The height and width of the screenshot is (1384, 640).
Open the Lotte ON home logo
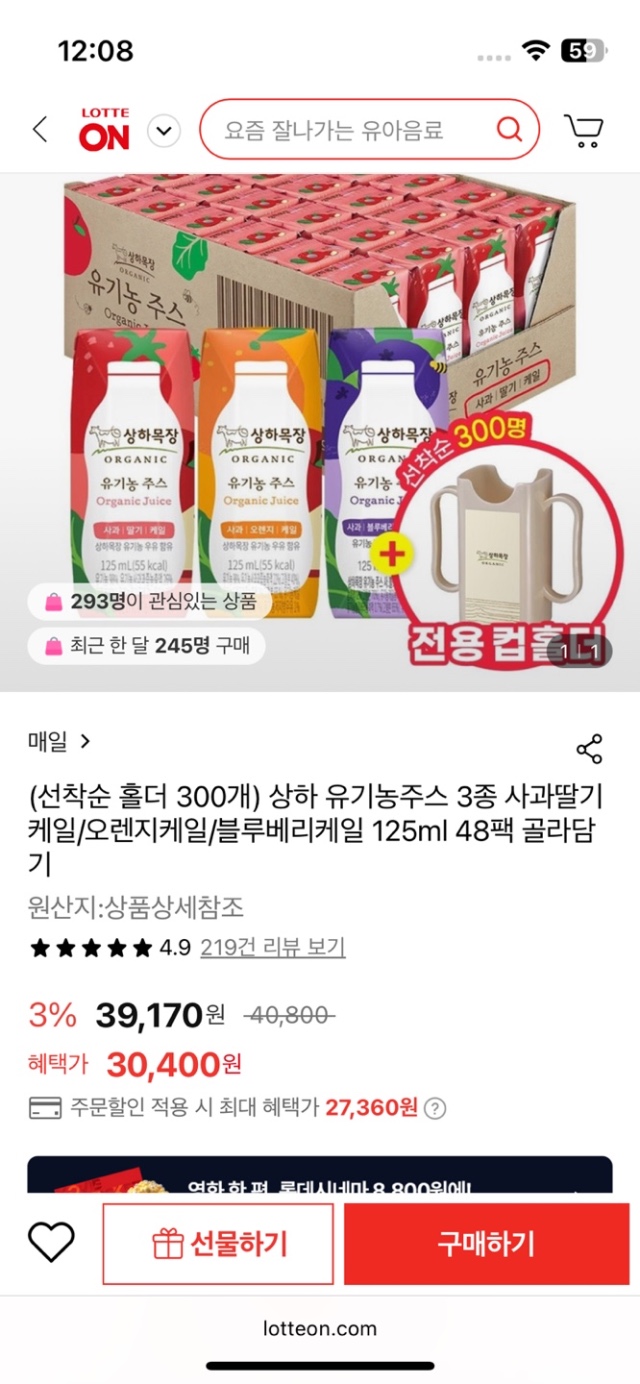[104, 130]
